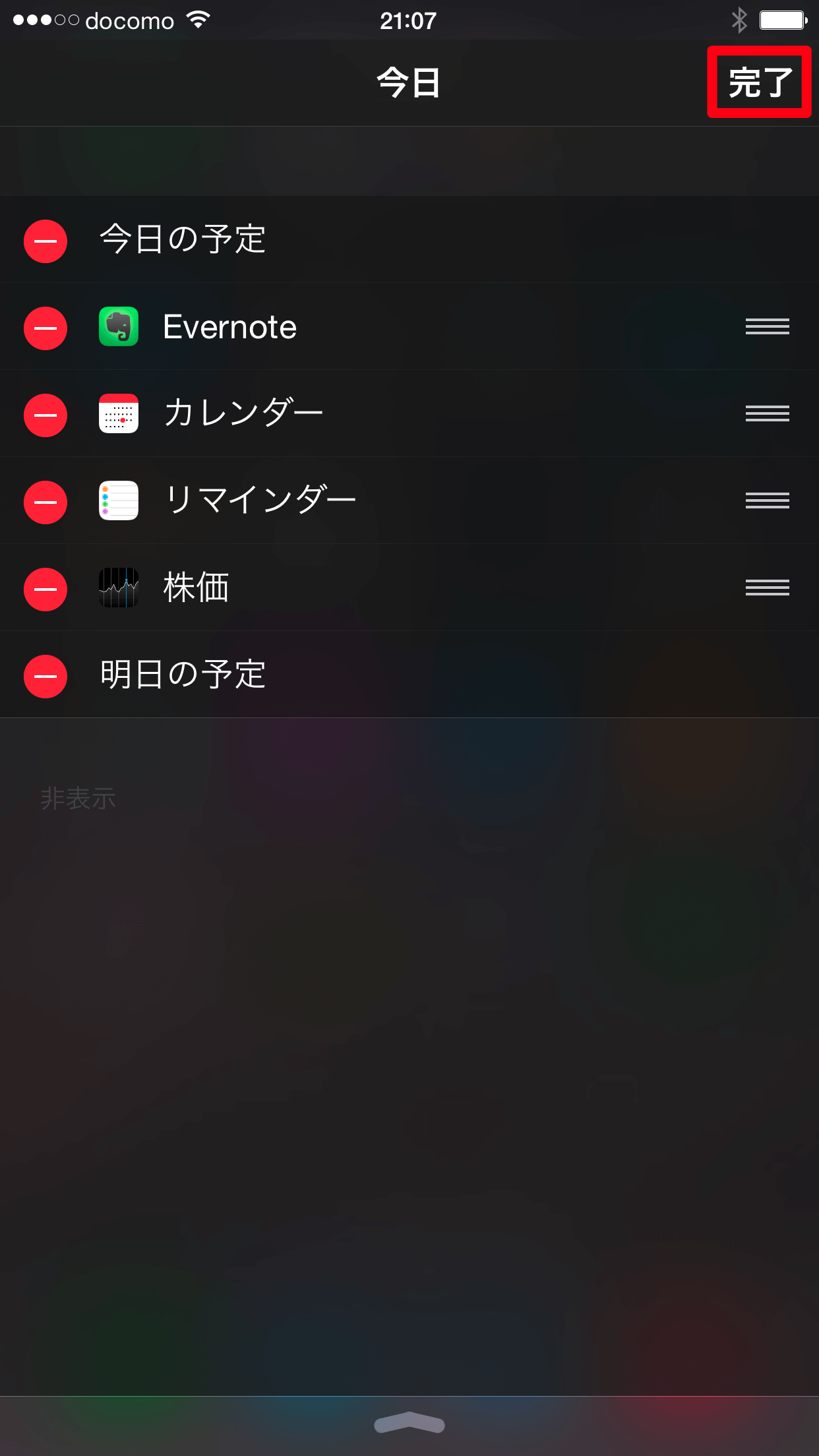The width and height of the screenshot is (819, 1456).
Task: Tap the reorder handle beside カレンダー
Action: [x=767, y=413]
